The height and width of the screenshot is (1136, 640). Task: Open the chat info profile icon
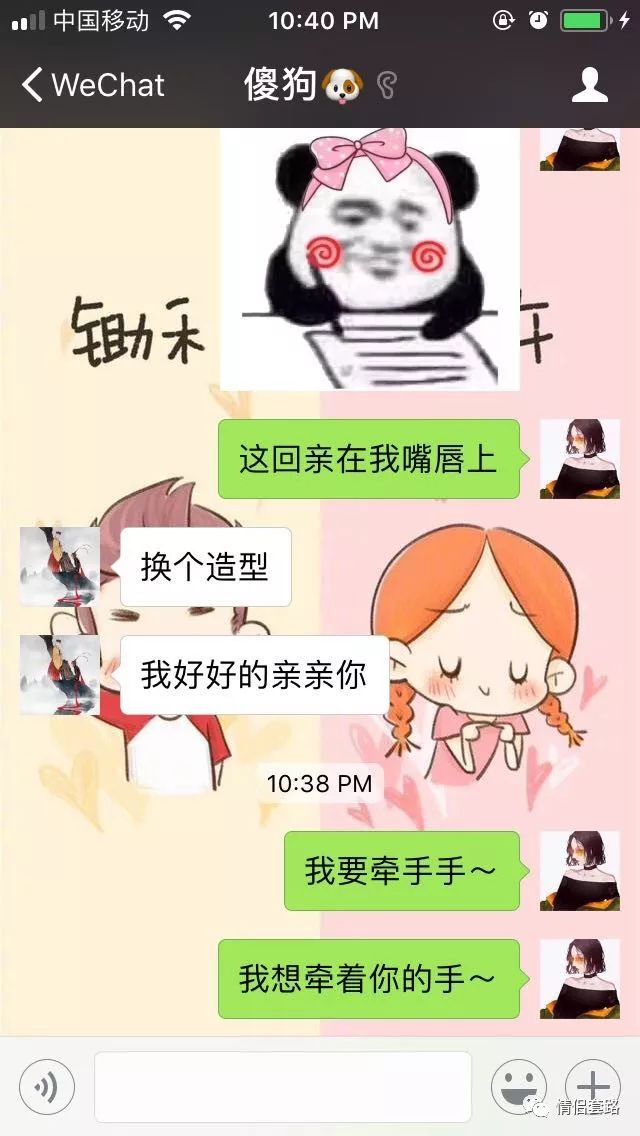coord(589,85)
